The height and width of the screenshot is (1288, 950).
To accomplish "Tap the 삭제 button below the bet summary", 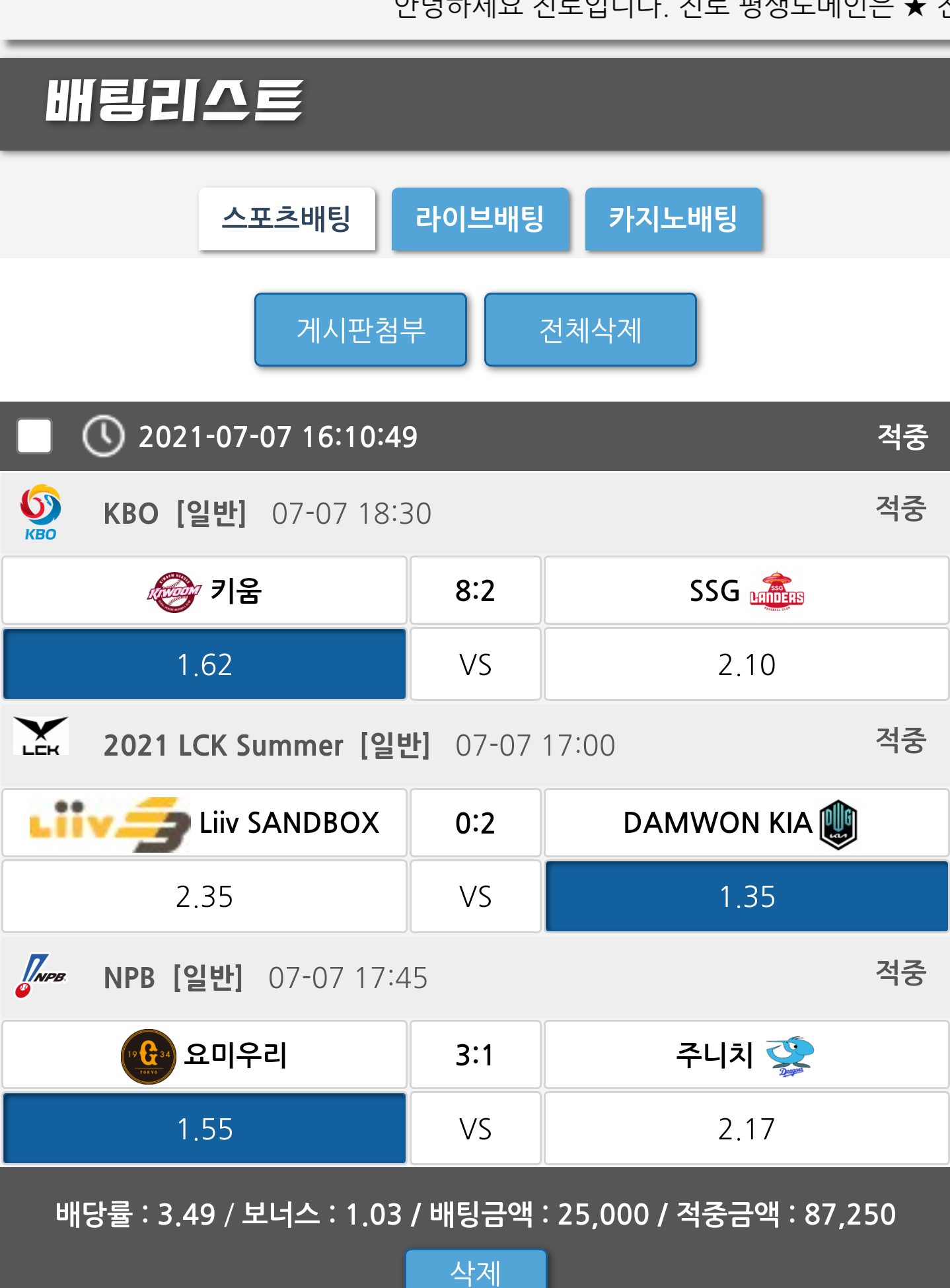I will (x=476, y=1270).
